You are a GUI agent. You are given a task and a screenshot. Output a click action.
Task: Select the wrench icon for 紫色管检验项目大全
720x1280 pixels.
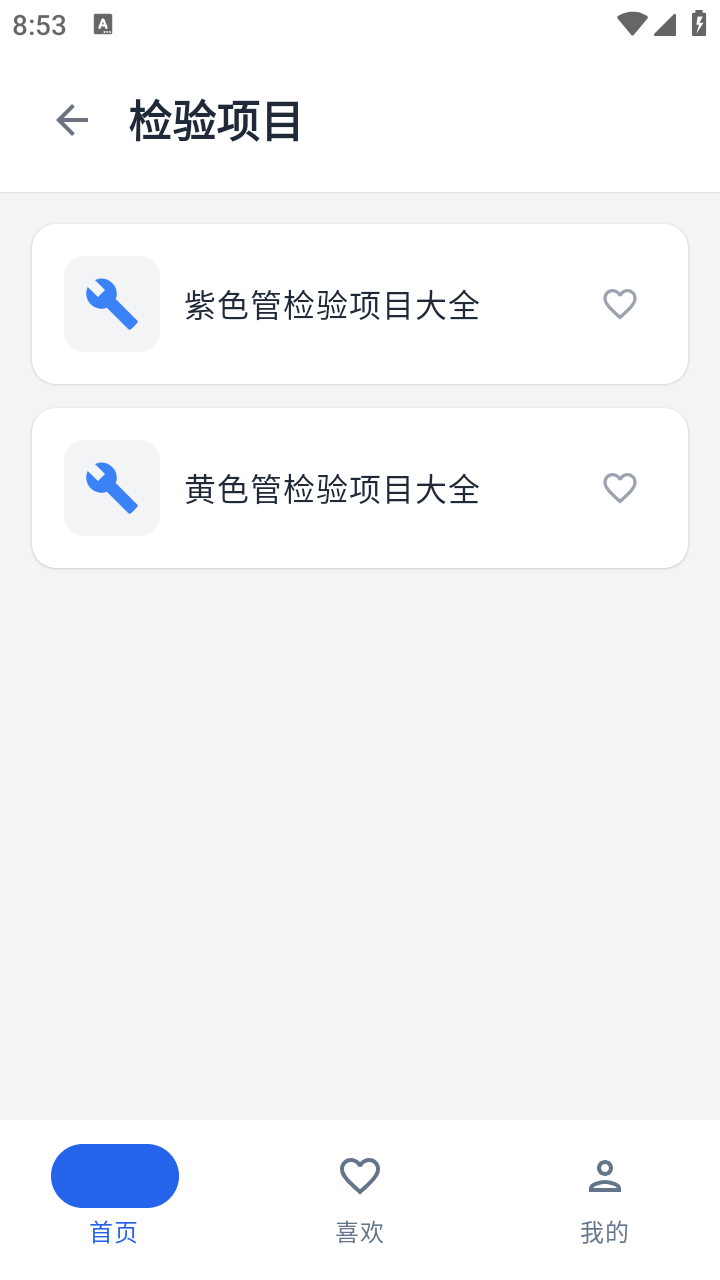click(x=111, y=303)
